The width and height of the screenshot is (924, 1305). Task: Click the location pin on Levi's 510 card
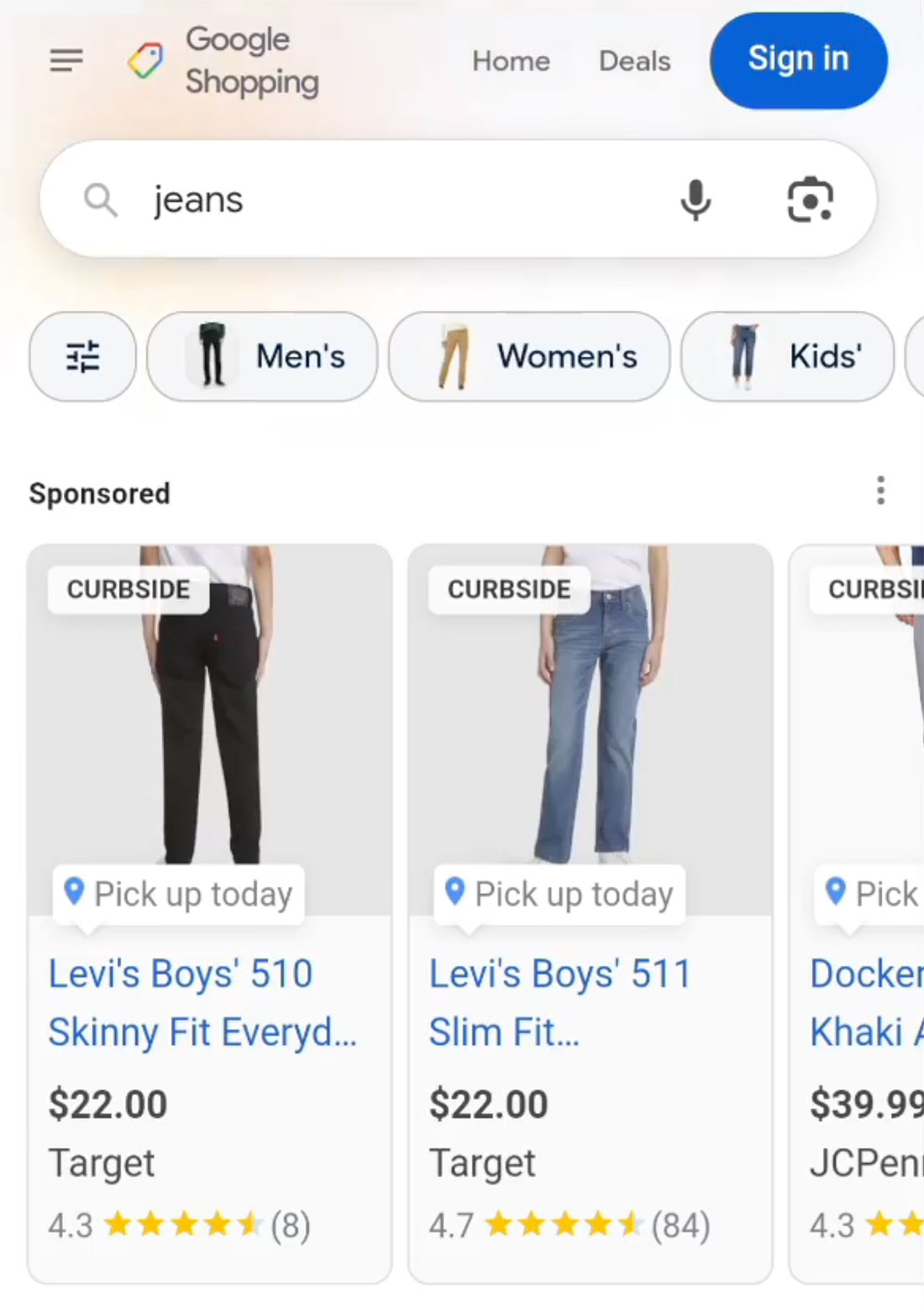point(75,893)
